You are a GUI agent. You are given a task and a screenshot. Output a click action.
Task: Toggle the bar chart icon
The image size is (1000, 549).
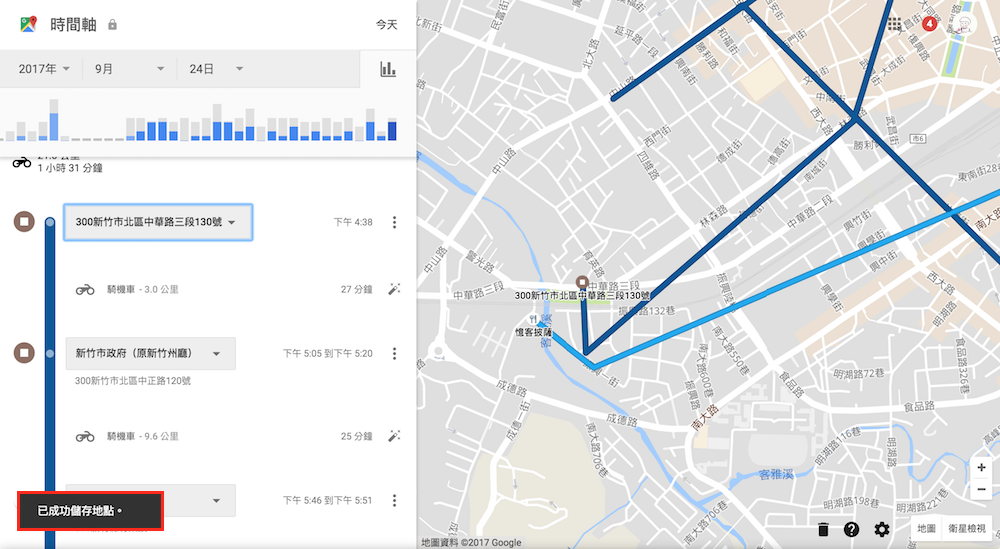click(387, 69)
